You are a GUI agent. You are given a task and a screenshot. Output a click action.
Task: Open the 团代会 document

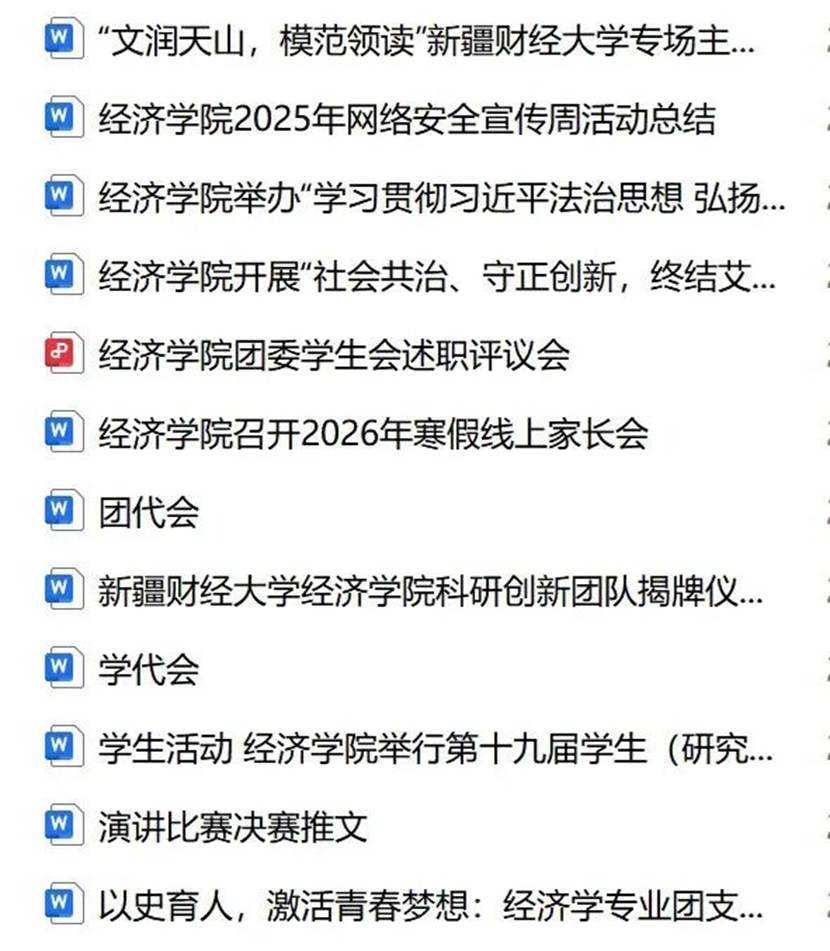(x=149, y=512)
